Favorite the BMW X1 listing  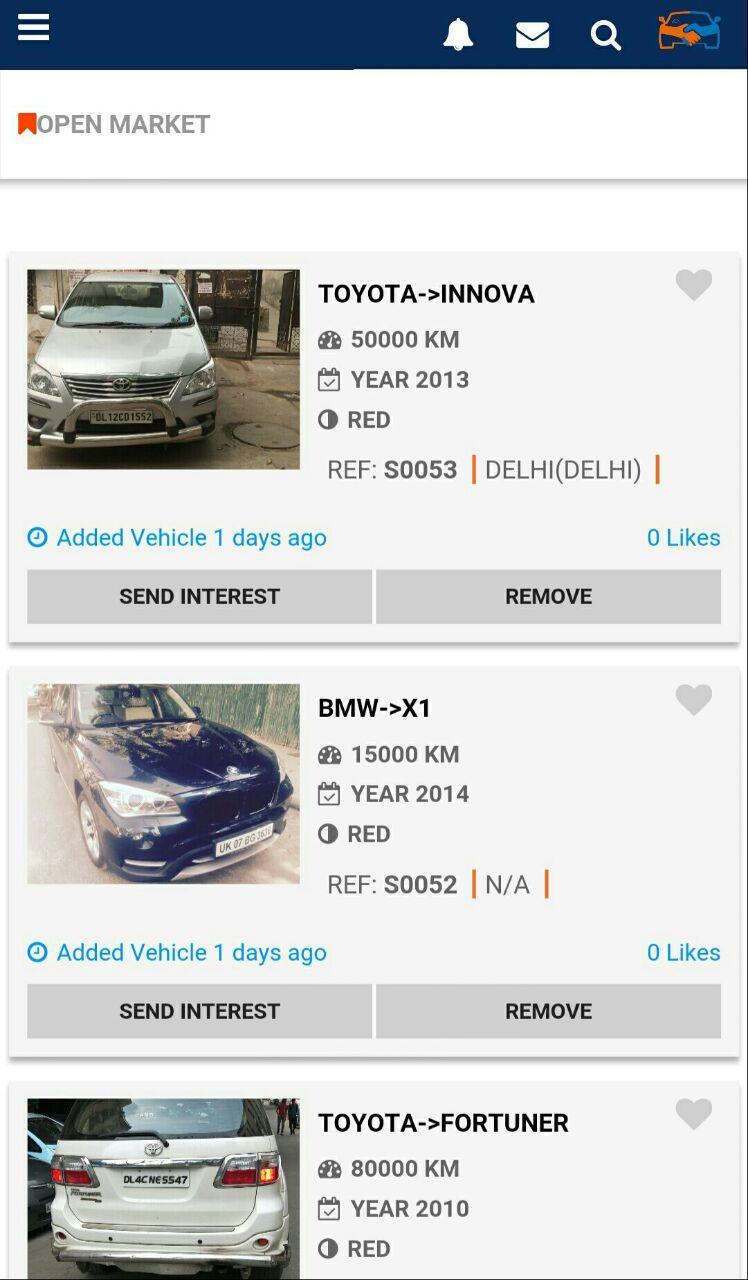(x=694, y=701)
